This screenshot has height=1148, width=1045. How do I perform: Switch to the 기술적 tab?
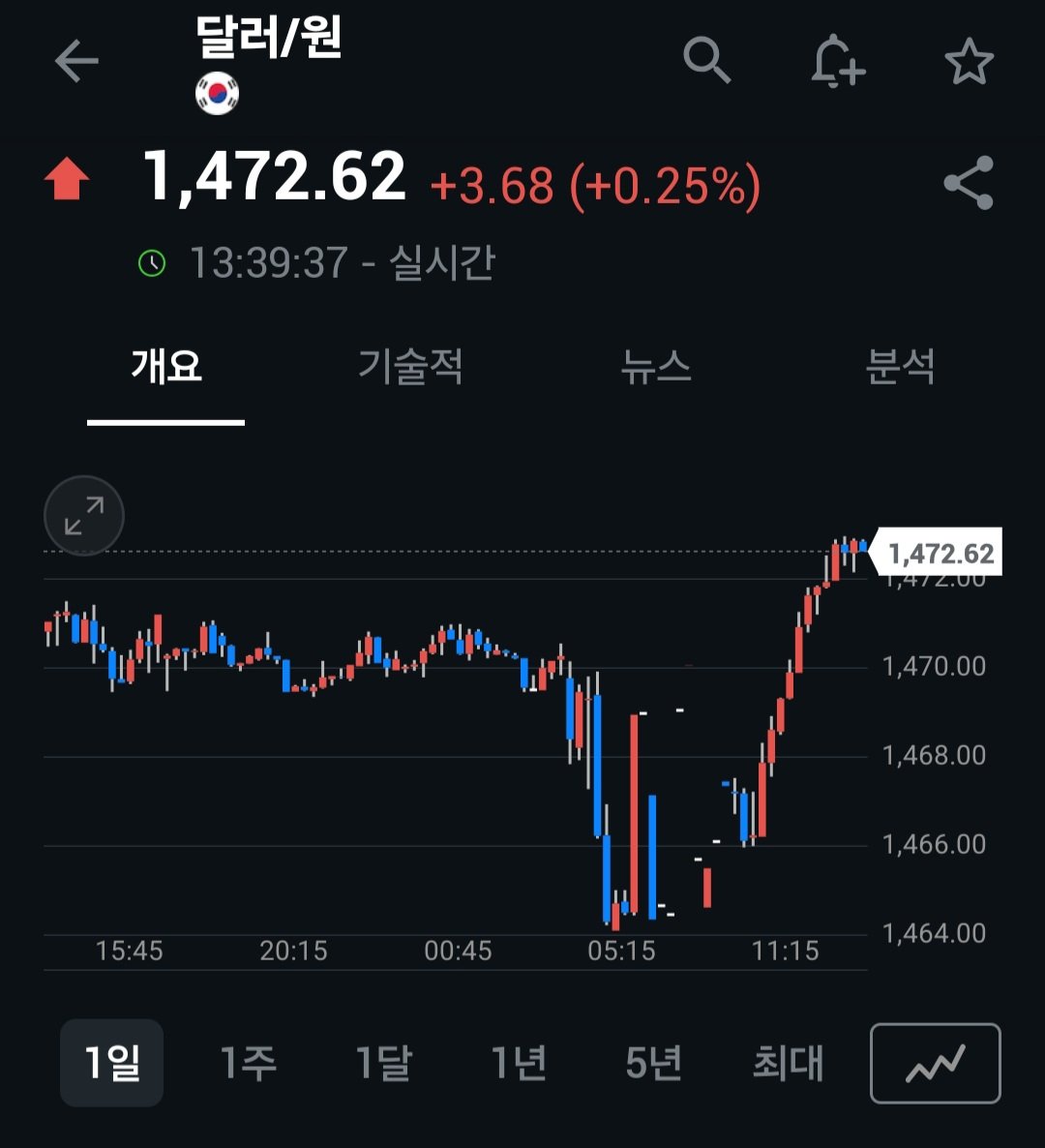point(410,367)
